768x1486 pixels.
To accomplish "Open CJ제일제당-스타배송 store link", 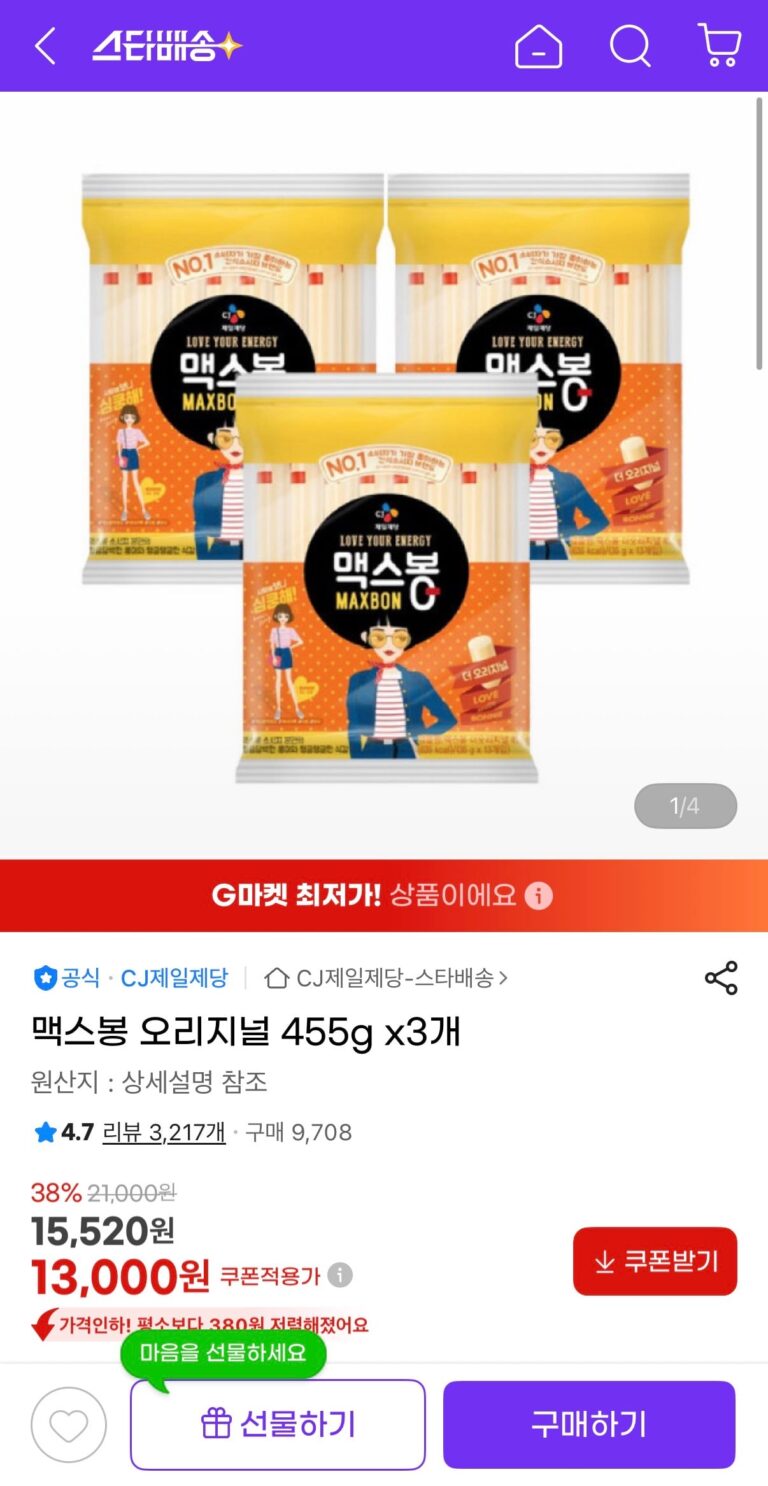I will point(388,978).
